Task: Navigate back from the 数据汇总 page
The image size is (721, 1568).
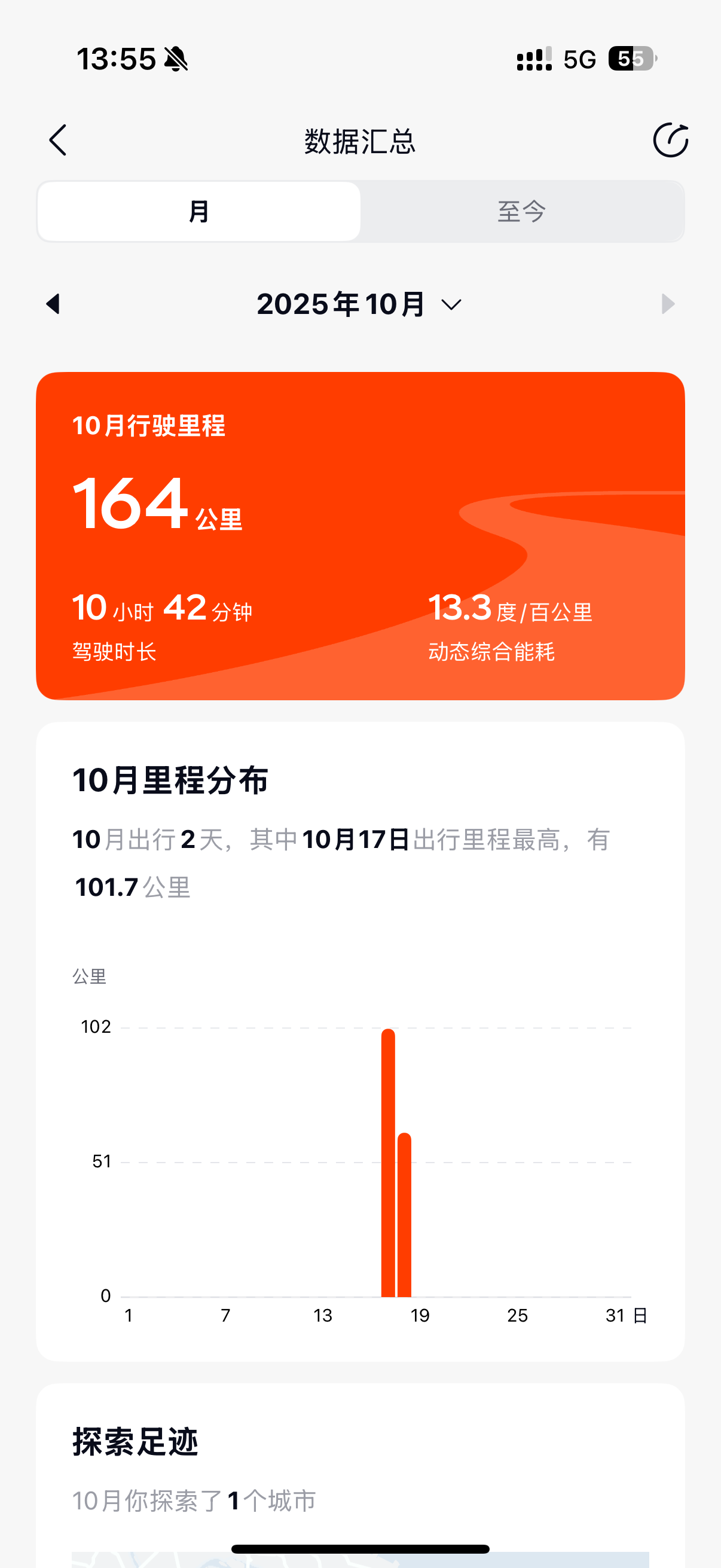Action: click(x=57, y=140)
